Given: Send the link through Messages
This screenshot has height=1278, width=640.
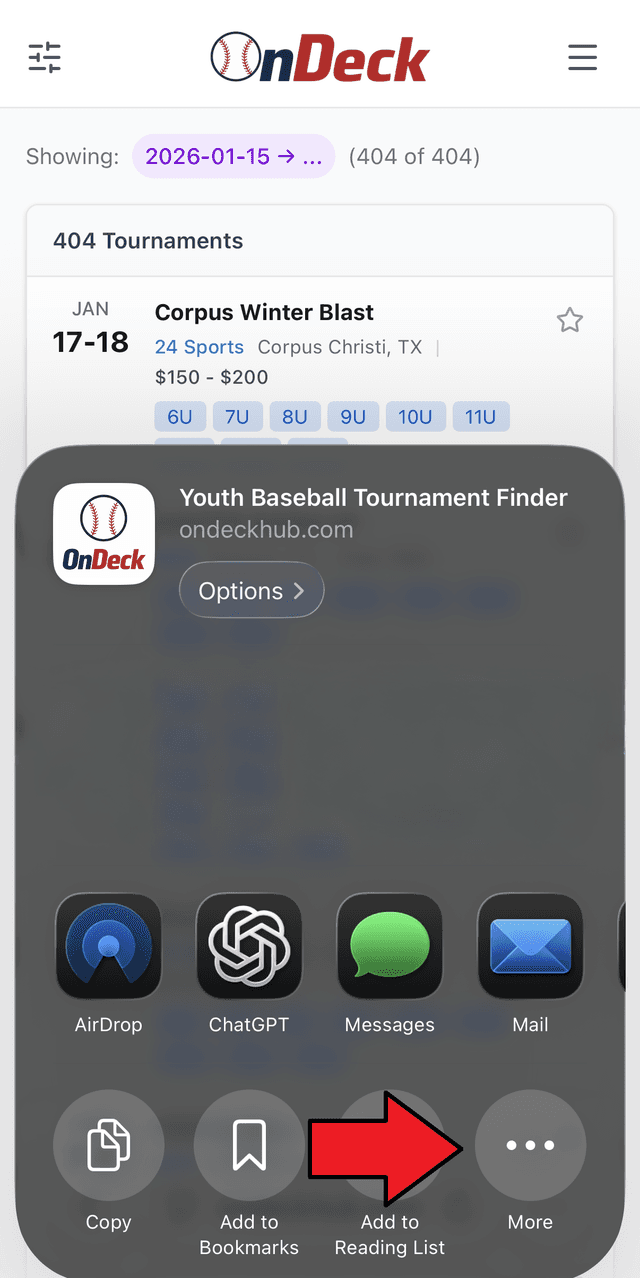Looking at the screenshot, I should coord(390,947).
